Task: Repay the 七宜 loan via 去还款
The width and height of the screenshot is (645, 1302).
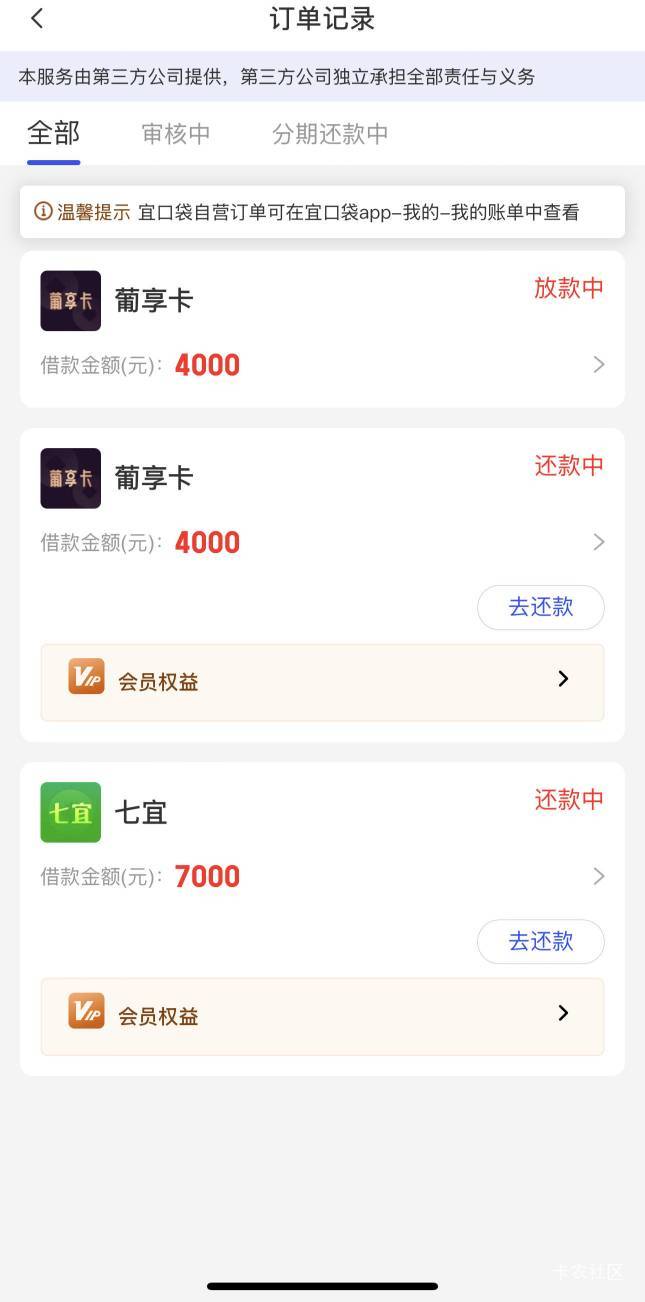Action: click(x=540, y=941)
